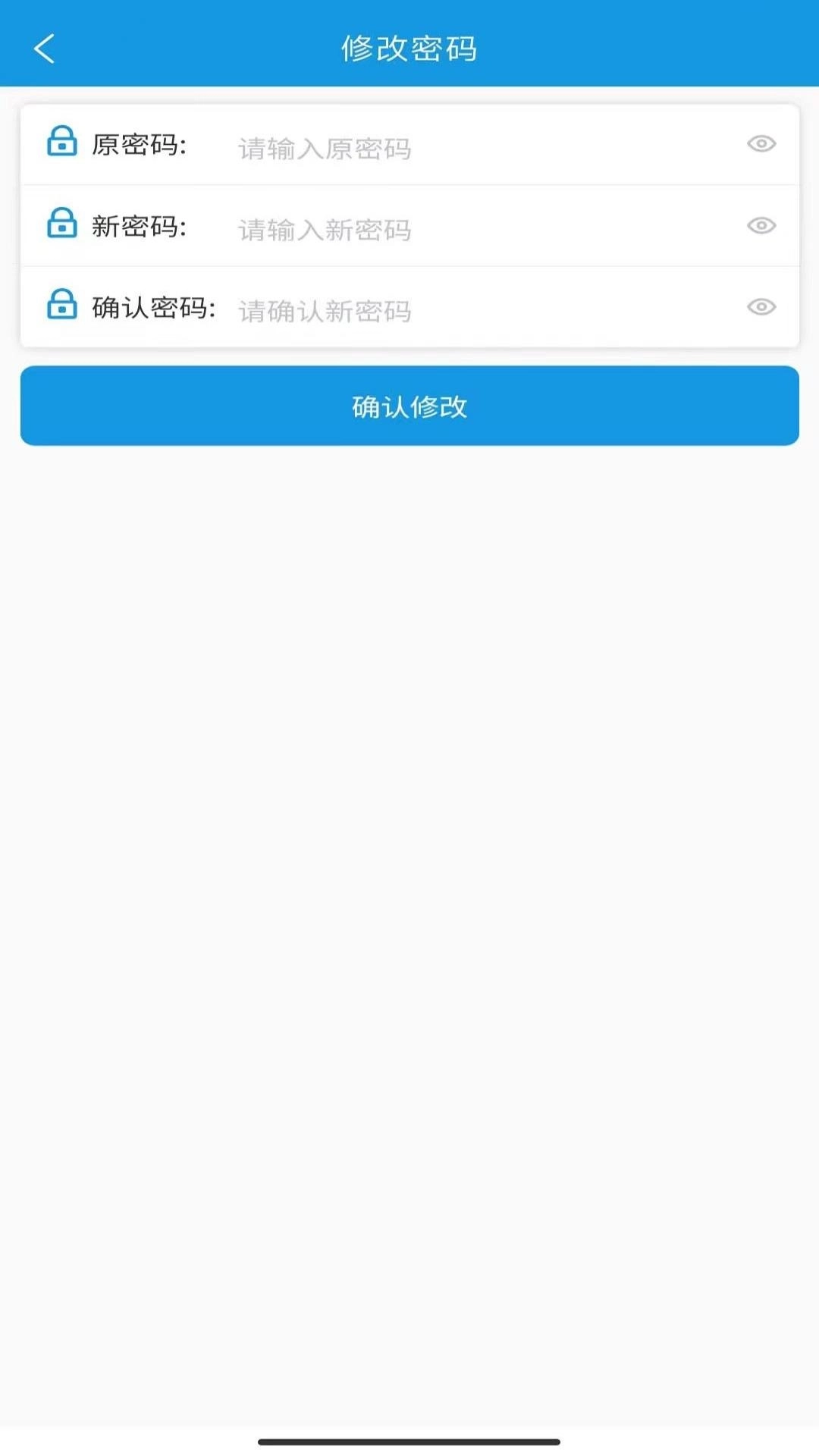The width and height of the screenshot is (819, 1456).
Task: Tap the home indicator bar at the bottom
Action: click(409, 1438)
